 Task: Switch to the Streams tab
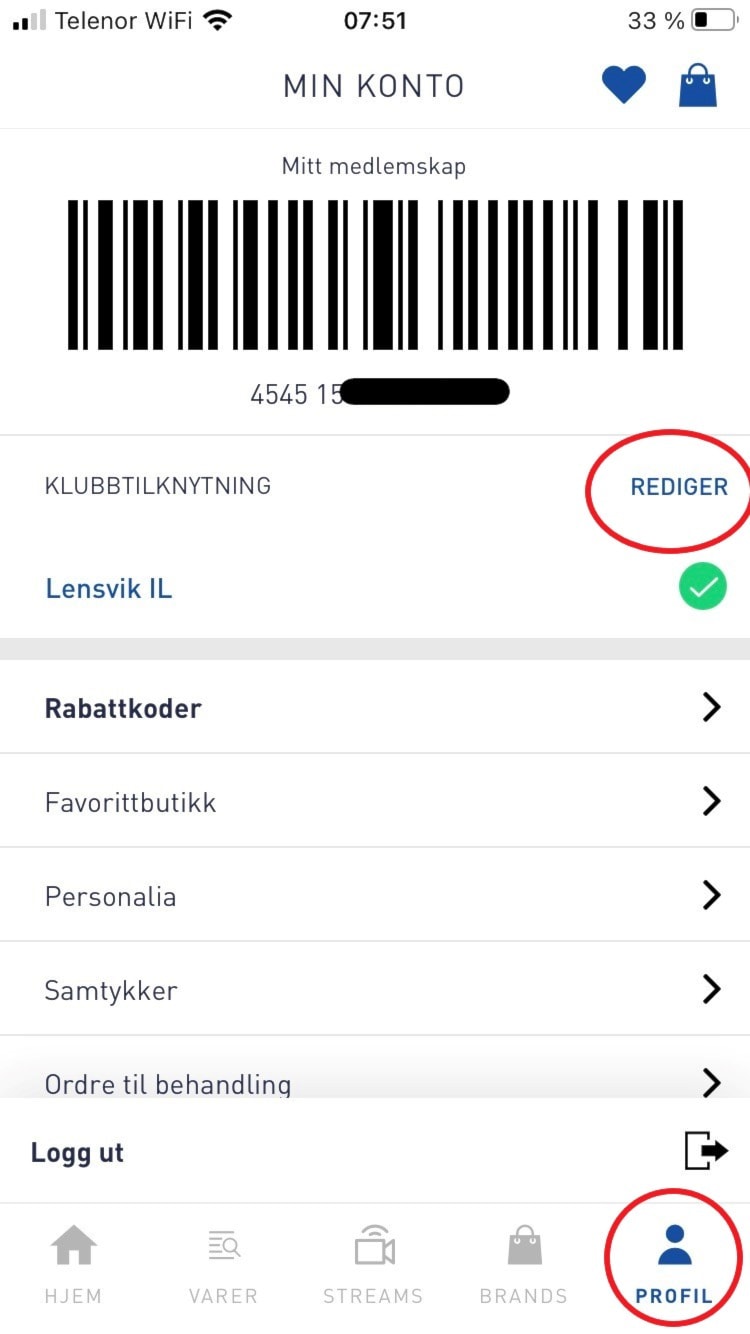coord(373,1265)
